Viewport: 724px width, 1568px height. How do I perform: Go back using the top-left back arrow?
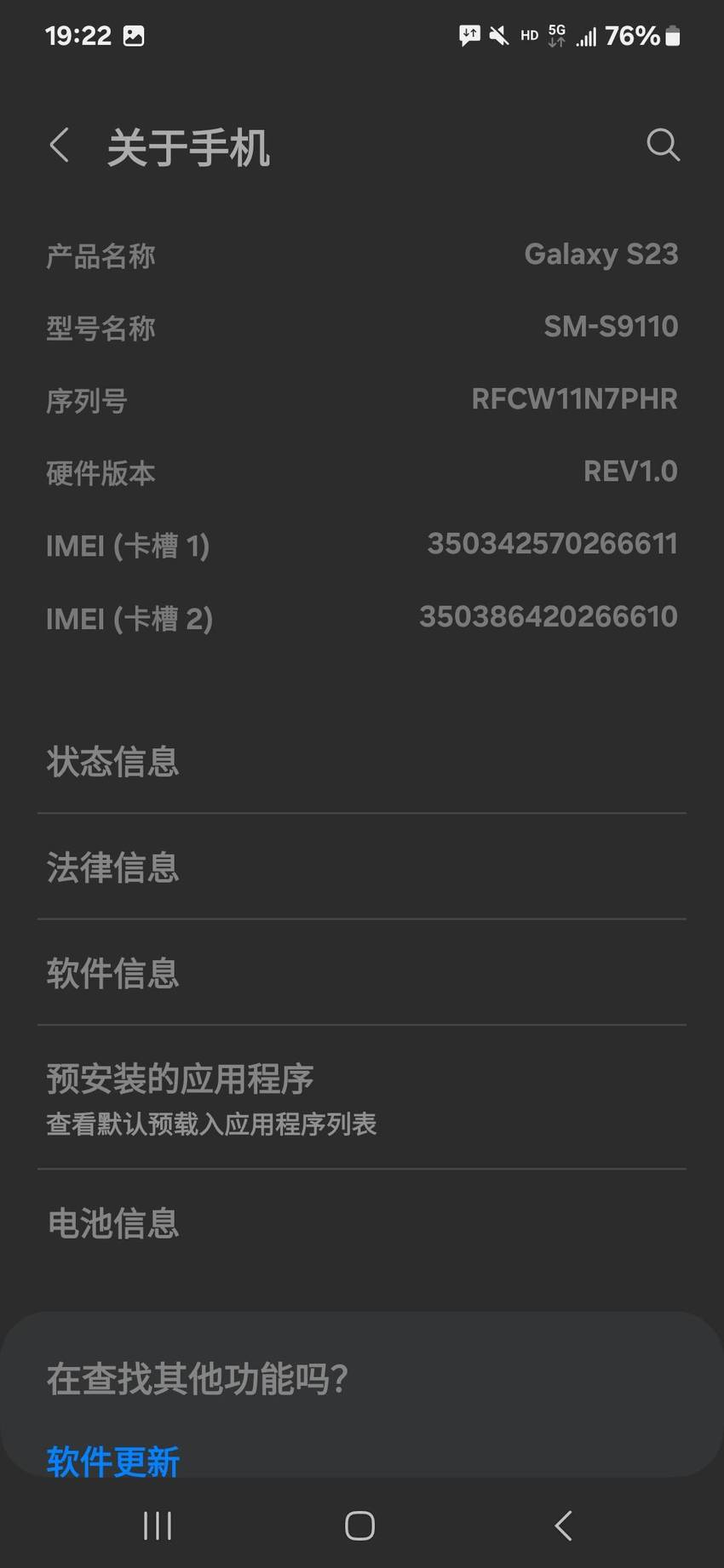[x=59, y=146]
